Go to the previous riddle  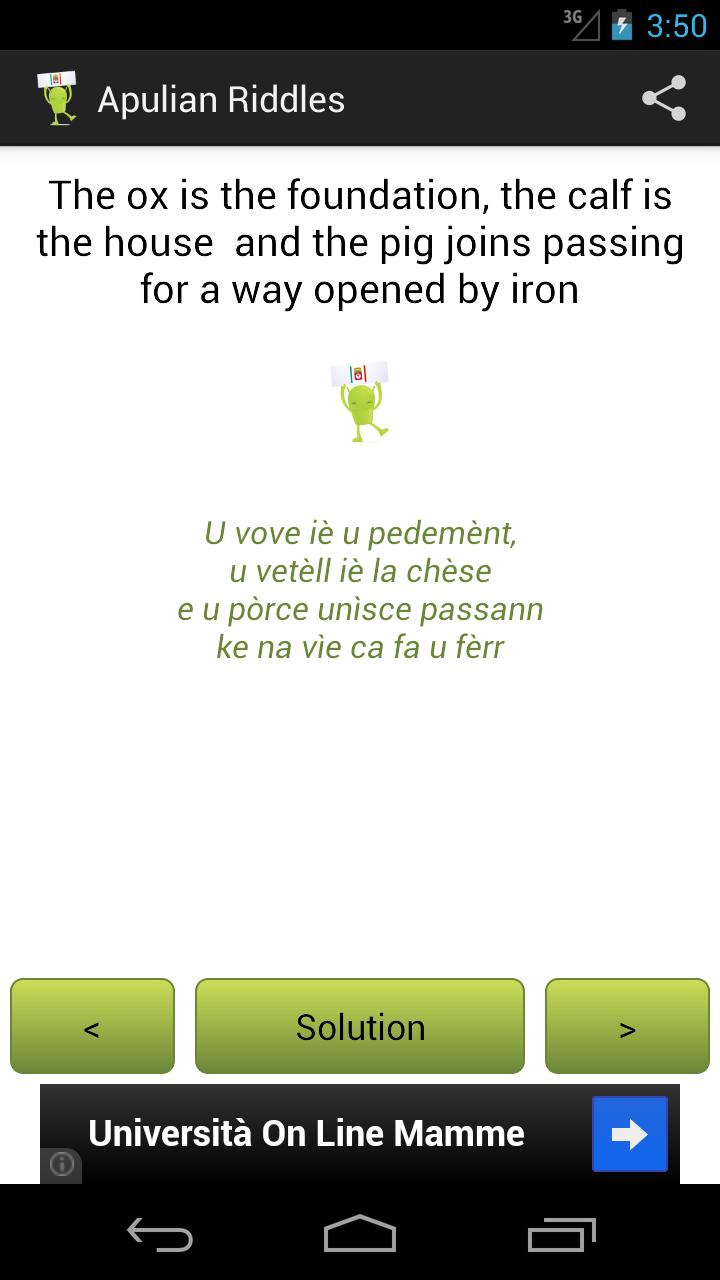pos(92,1026)
